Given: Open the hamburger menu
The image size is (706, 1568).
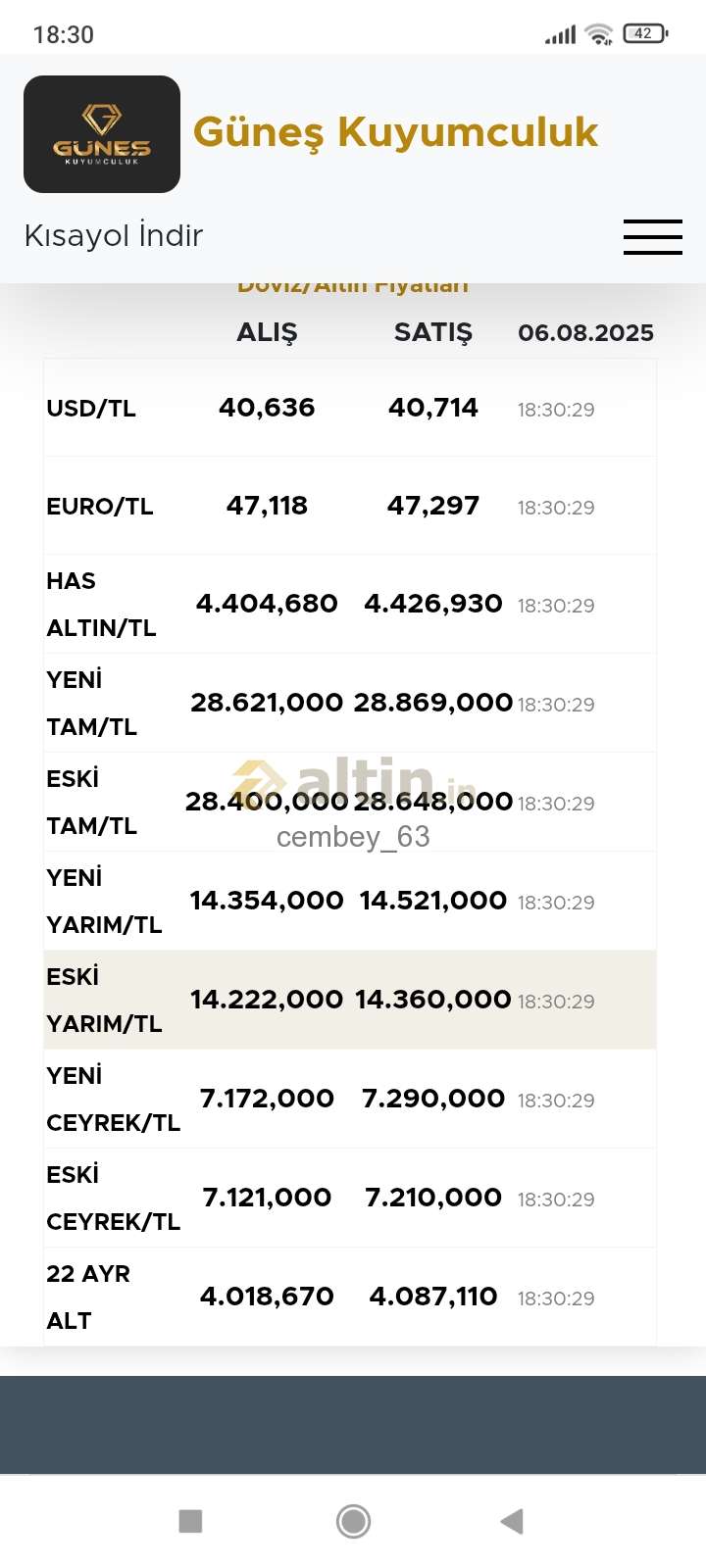Looking at the screenshot, I should pos(652,237).
